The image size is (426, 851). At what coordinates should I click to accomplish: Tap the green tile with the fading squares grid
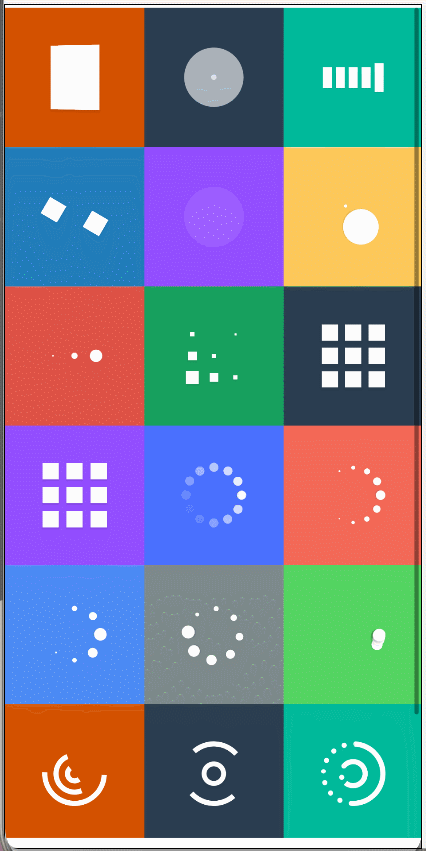pyautogui.click(x=214, y=356)
